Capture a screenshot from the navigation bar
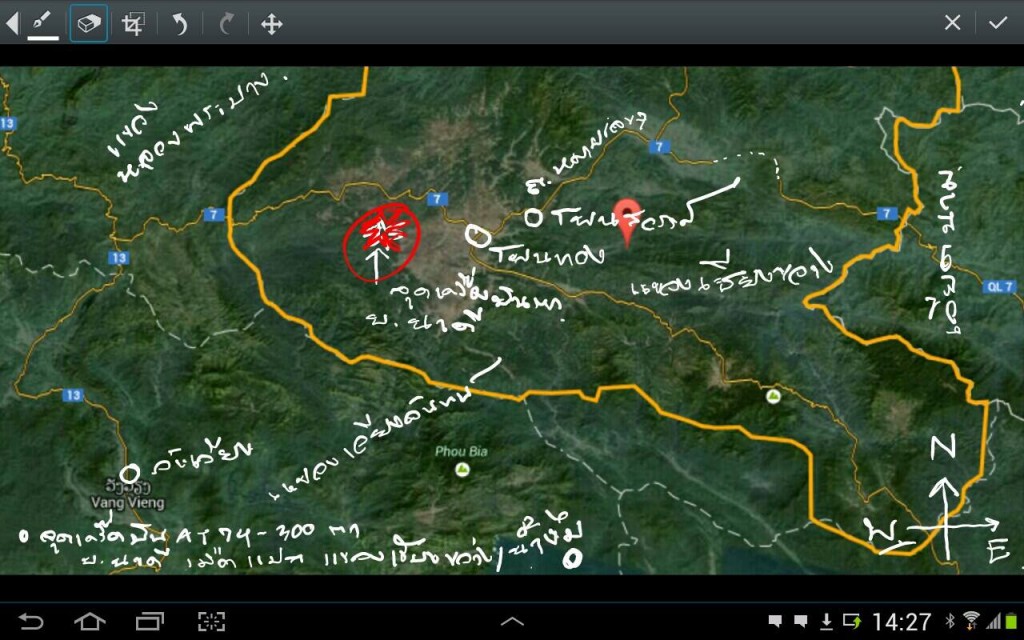 210,621
